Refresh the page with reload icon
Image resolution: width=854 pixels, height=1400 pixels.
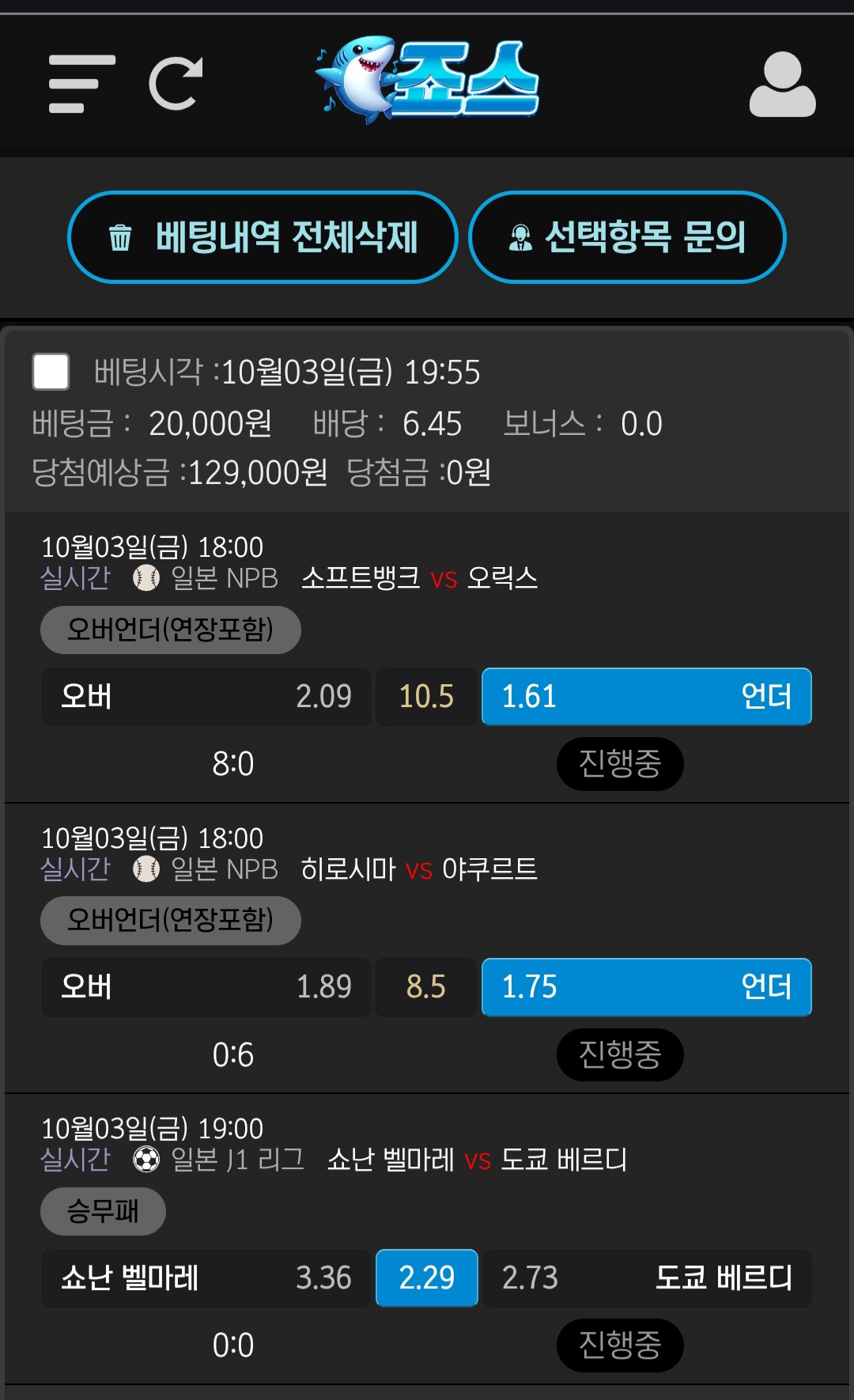click(x=176, y=84)
